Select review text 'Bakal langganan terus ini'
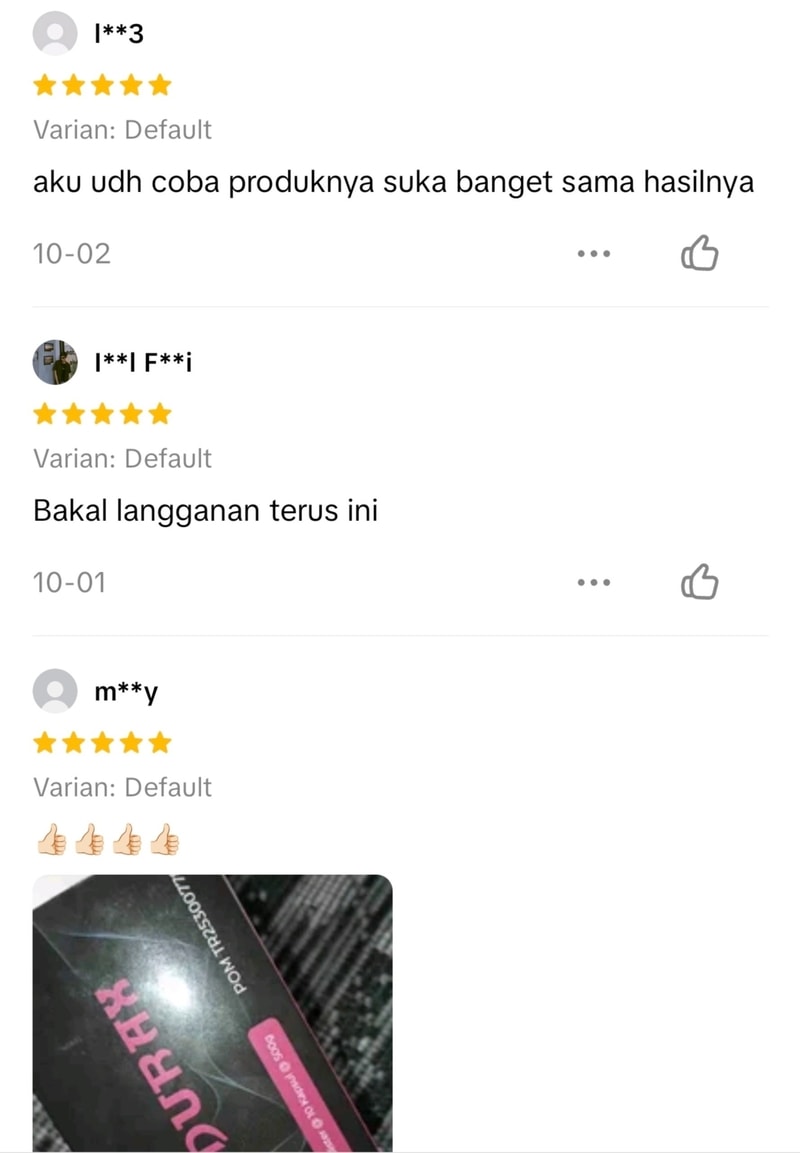The height and width of the screenshot is (1153, 800). coord(205,510)
